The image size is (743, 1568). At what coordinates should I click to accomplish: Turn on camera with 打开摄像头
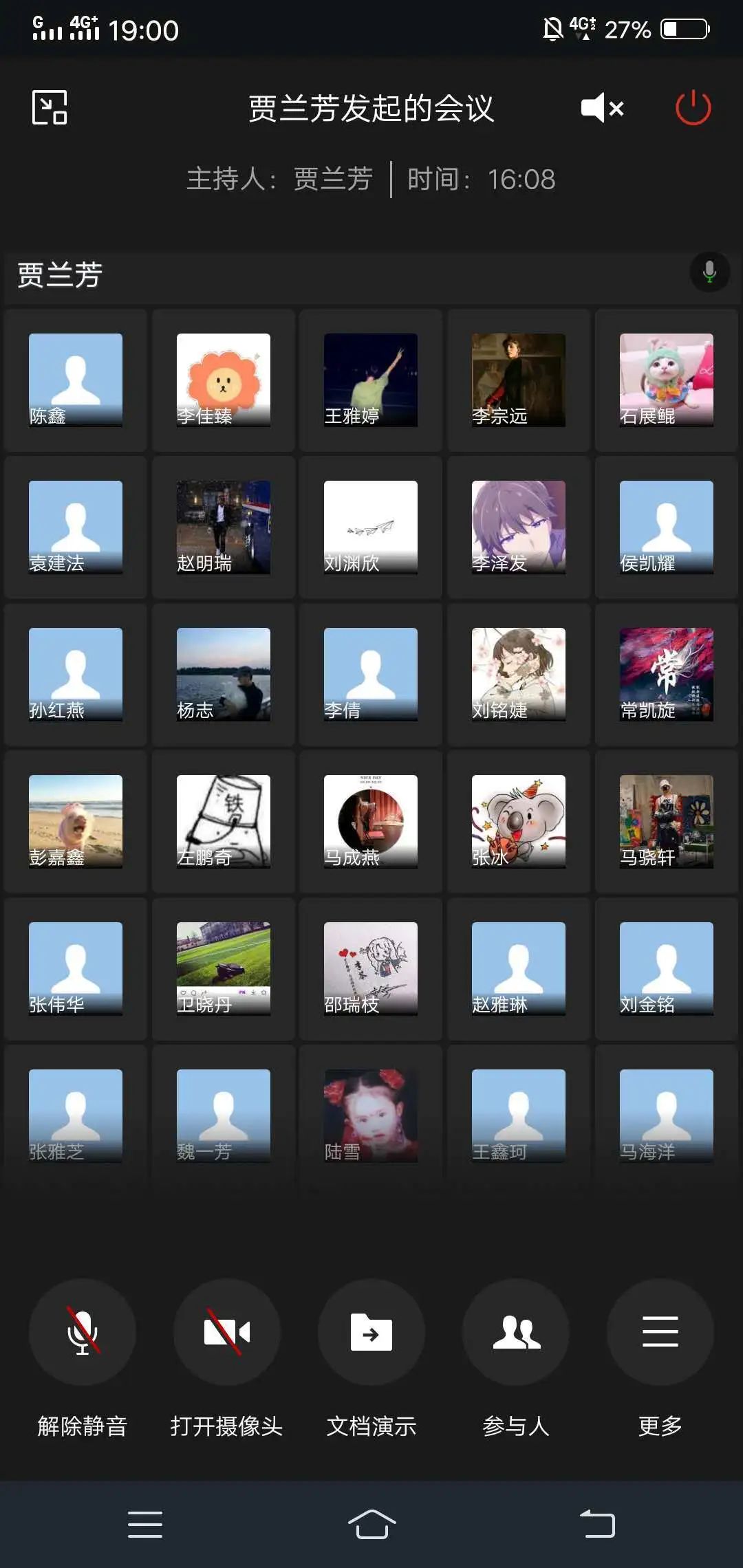point(227,1332)
